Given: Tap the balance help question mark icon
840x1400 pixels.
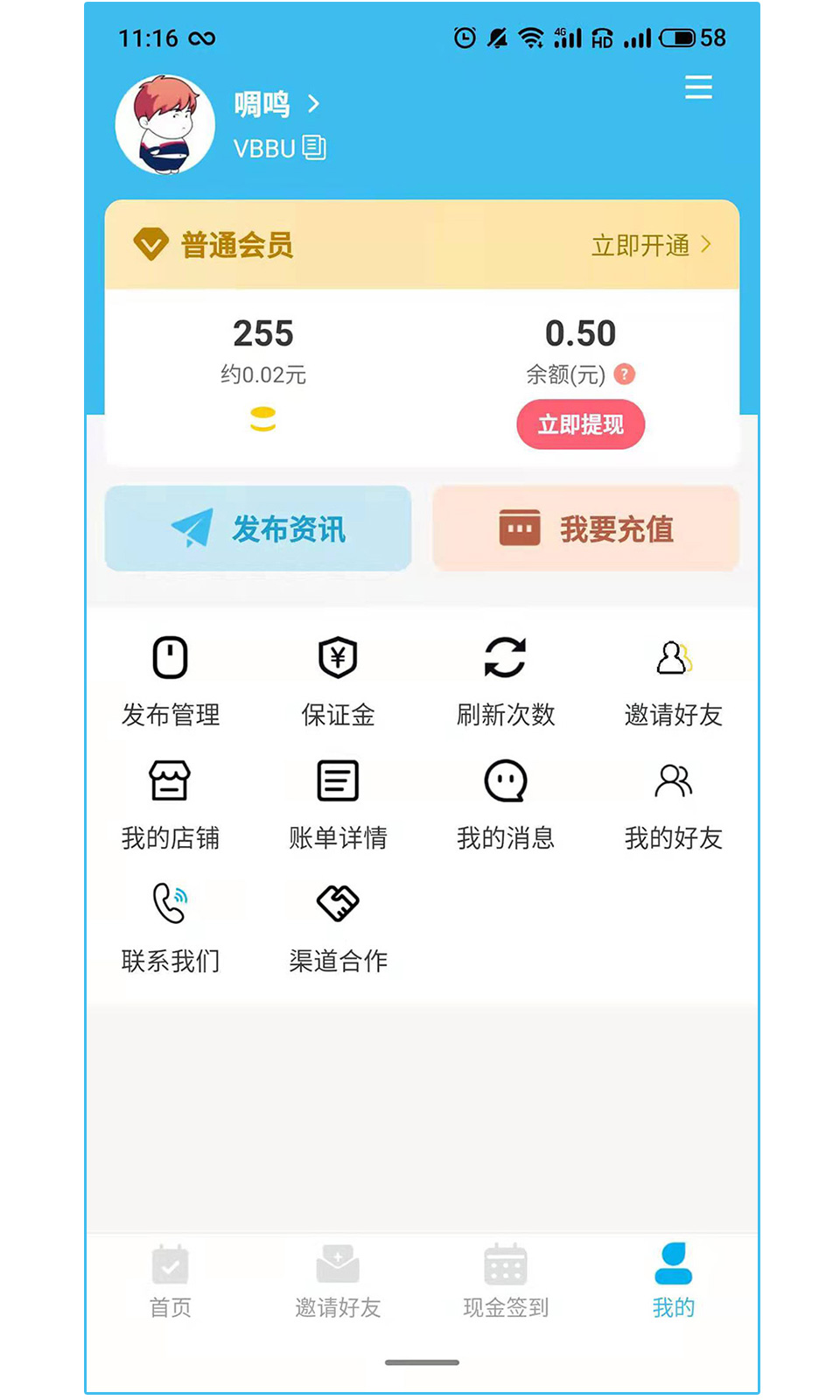Looking at the screenshot, I should [625, 374].
